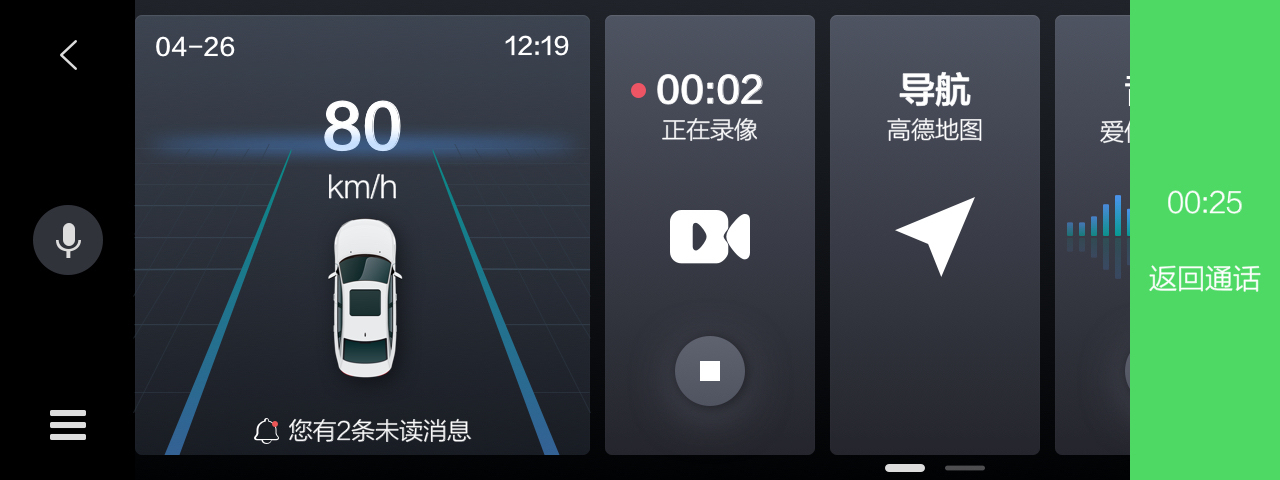Open the 高德地图 navigation card
1280x480 pixels.
click(x=935, y=235)
